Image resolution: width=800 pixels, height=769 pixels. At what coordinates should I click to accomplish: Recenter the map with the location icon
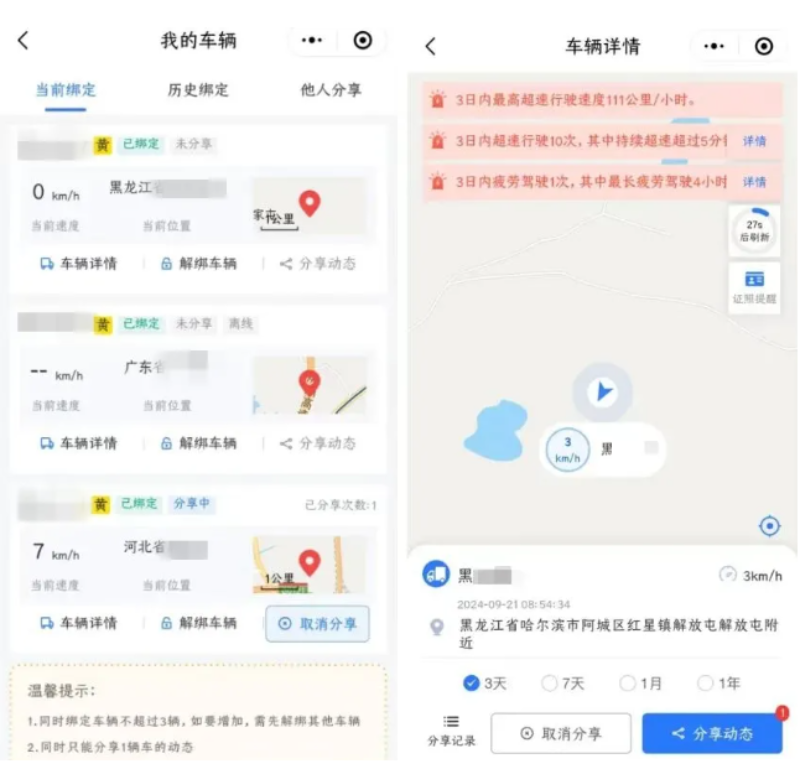tap(769, 526)
